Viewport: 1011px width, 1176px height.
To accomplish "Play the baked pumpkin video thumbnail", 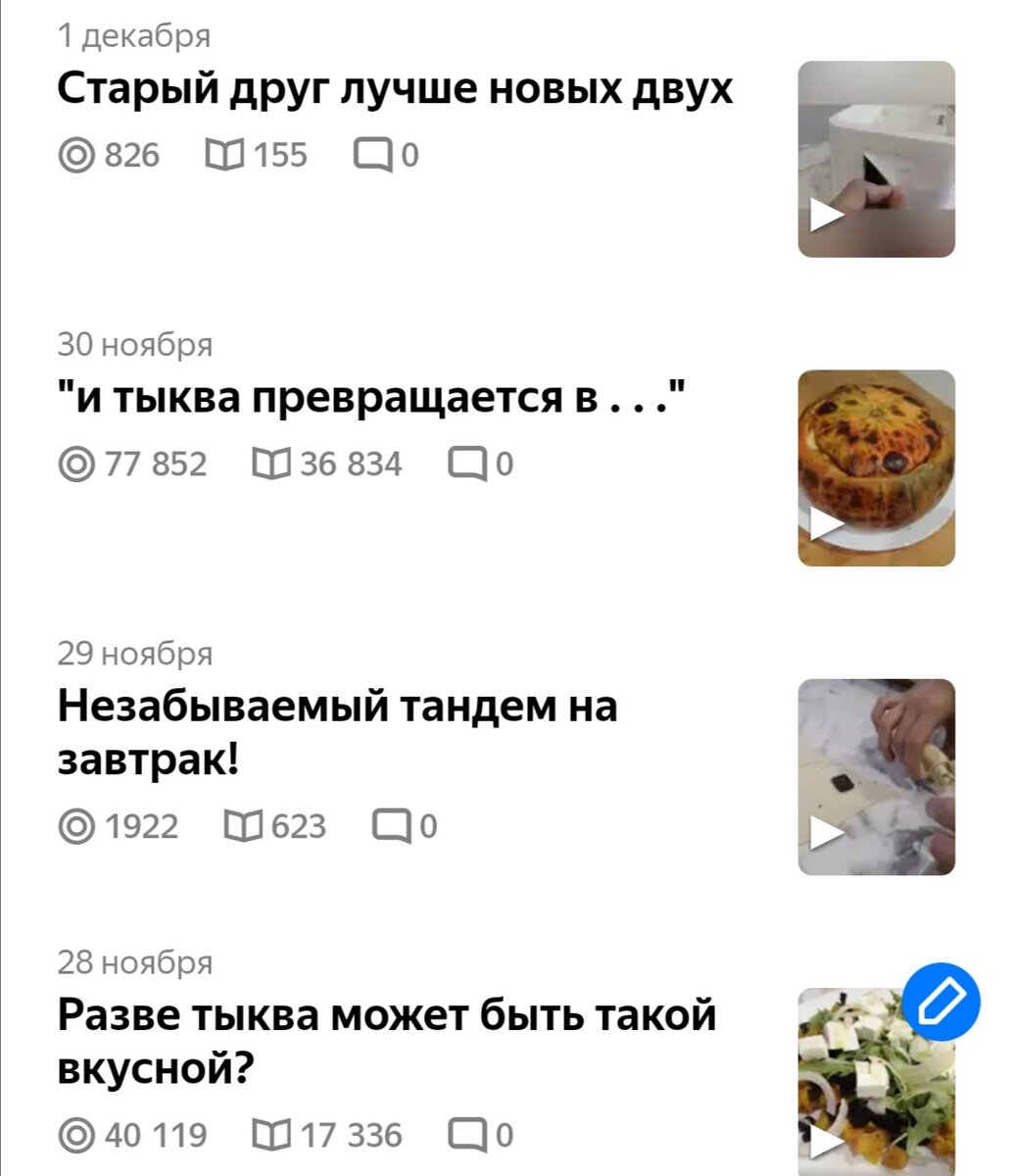I will tap(876, 467).
